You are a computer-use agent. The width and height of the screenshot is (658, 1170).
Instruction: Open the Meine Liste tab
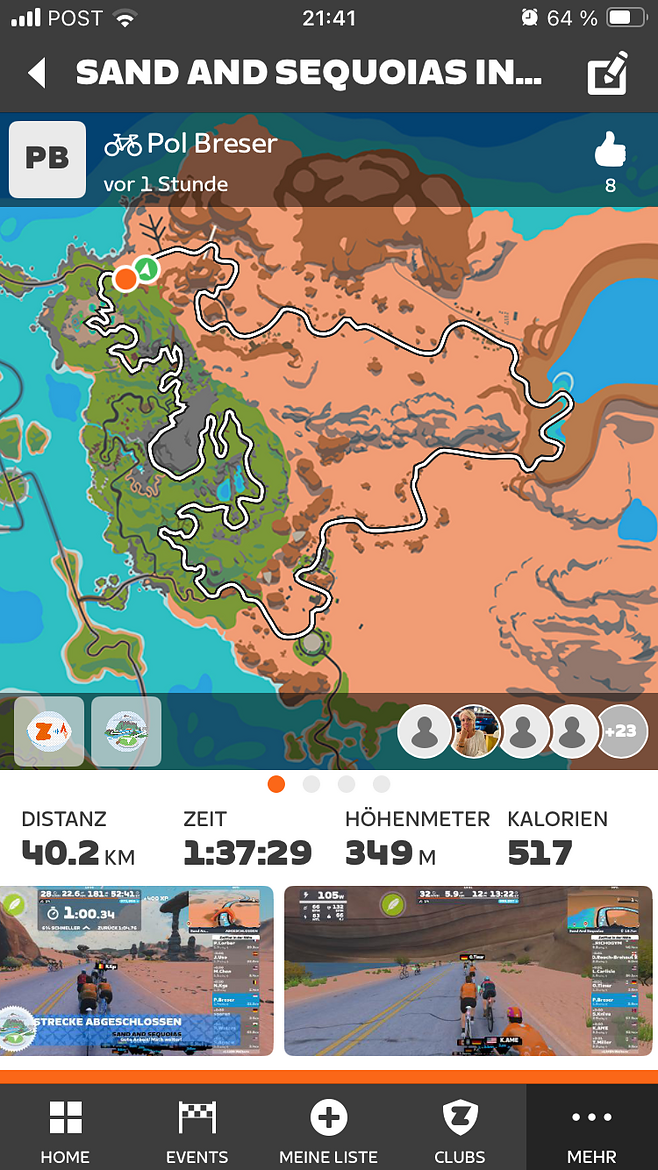click(329, 1130)
